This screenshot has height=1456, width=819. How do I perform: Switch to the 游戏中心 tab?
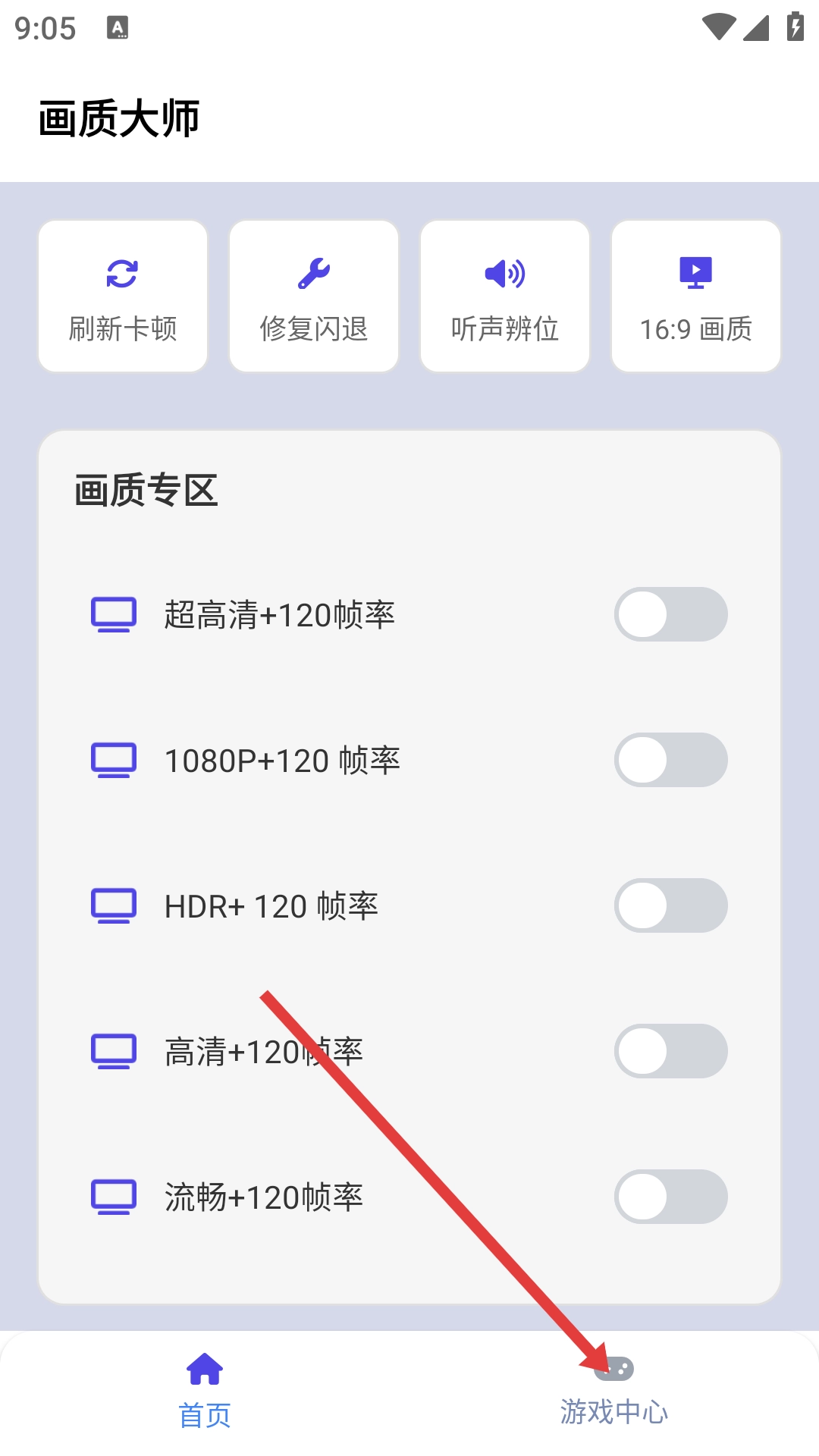click(614, 1391)
